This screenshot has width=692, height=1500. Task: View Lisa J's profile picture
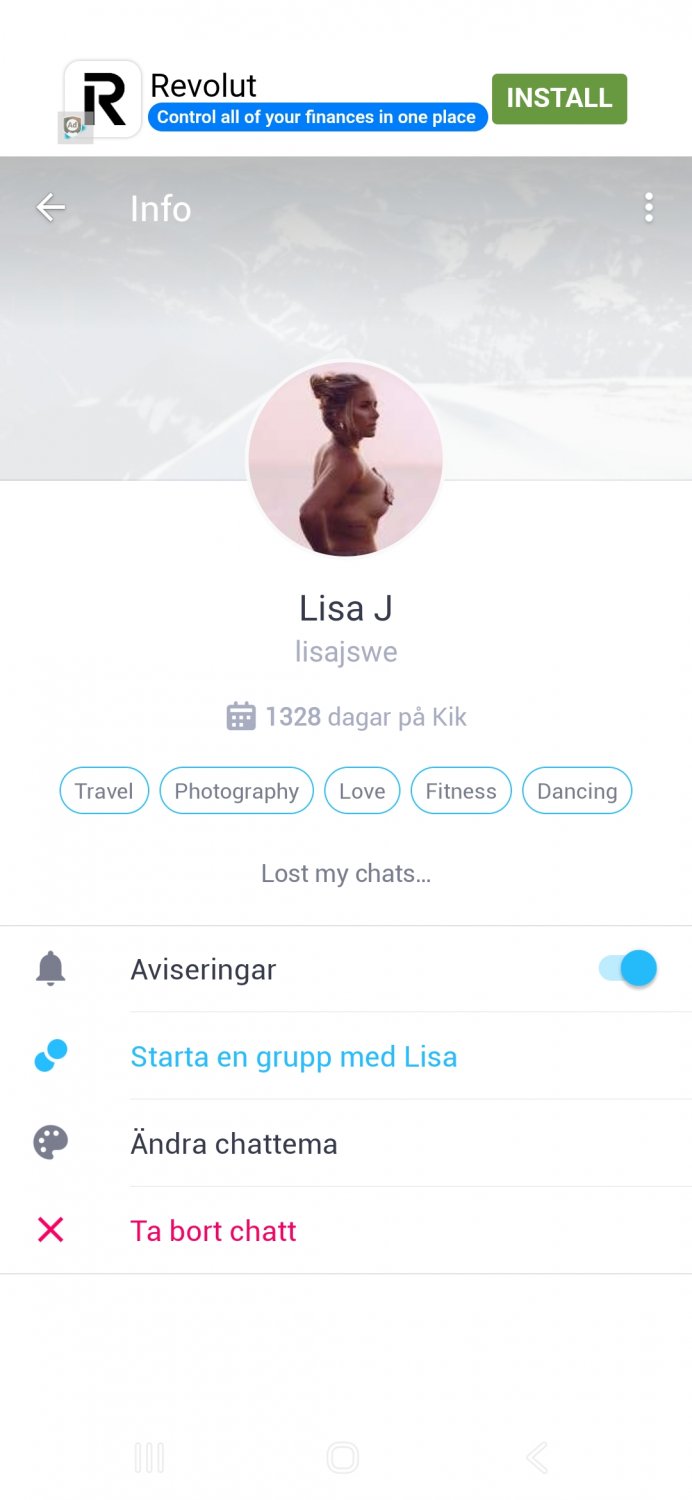(345, 459)
